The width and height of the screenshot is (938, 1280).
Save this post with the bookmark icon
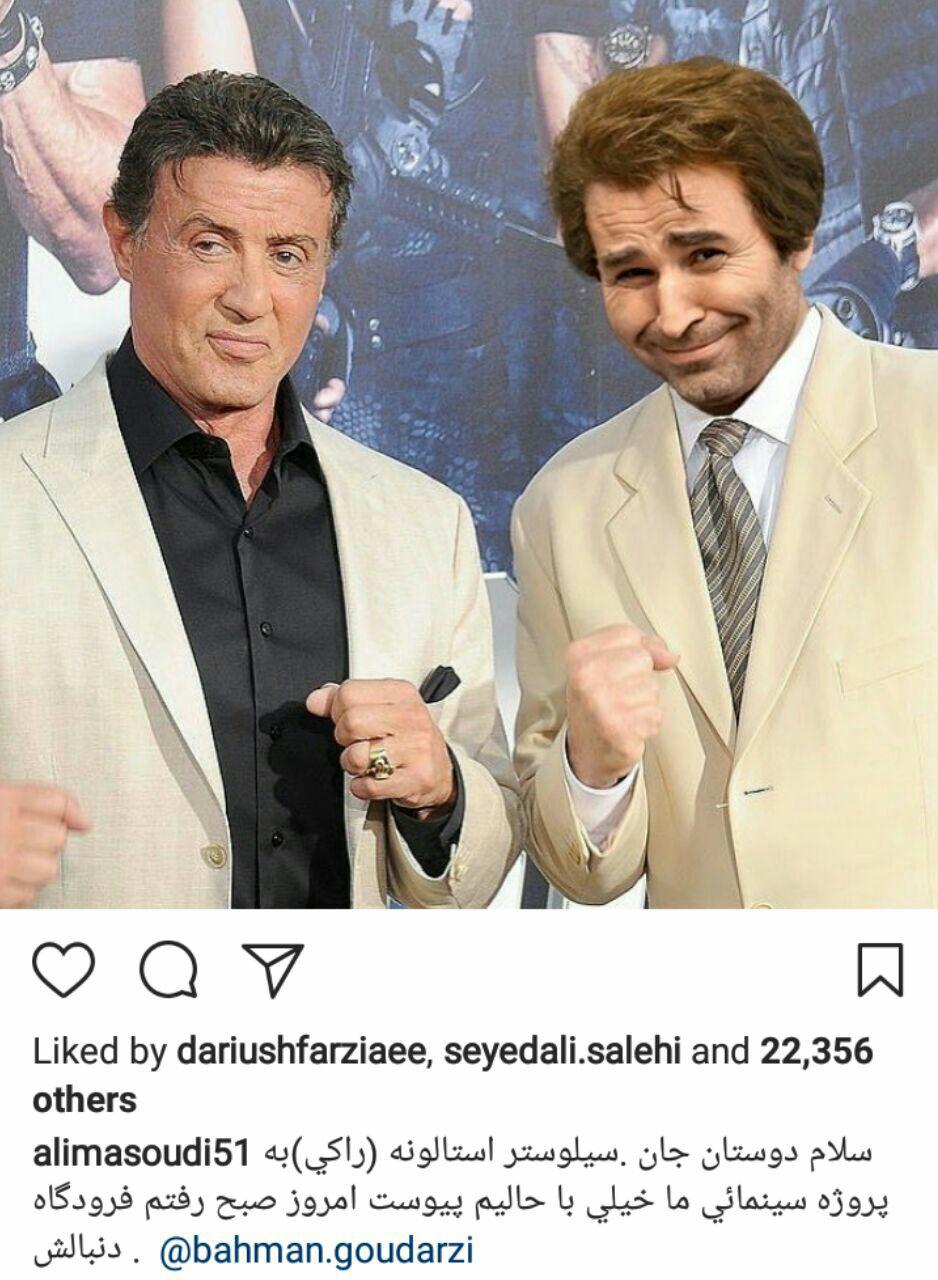[x=880, y=969]
